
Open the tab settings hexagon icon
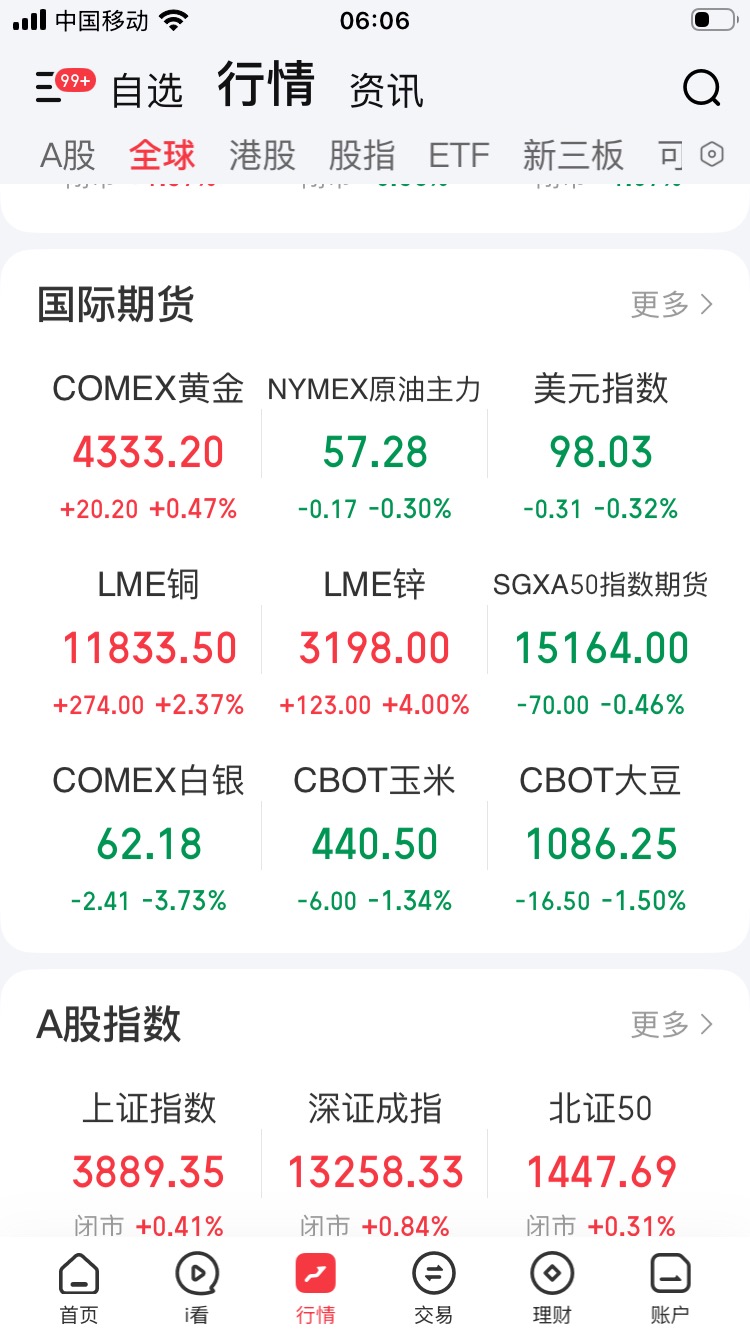711,155
